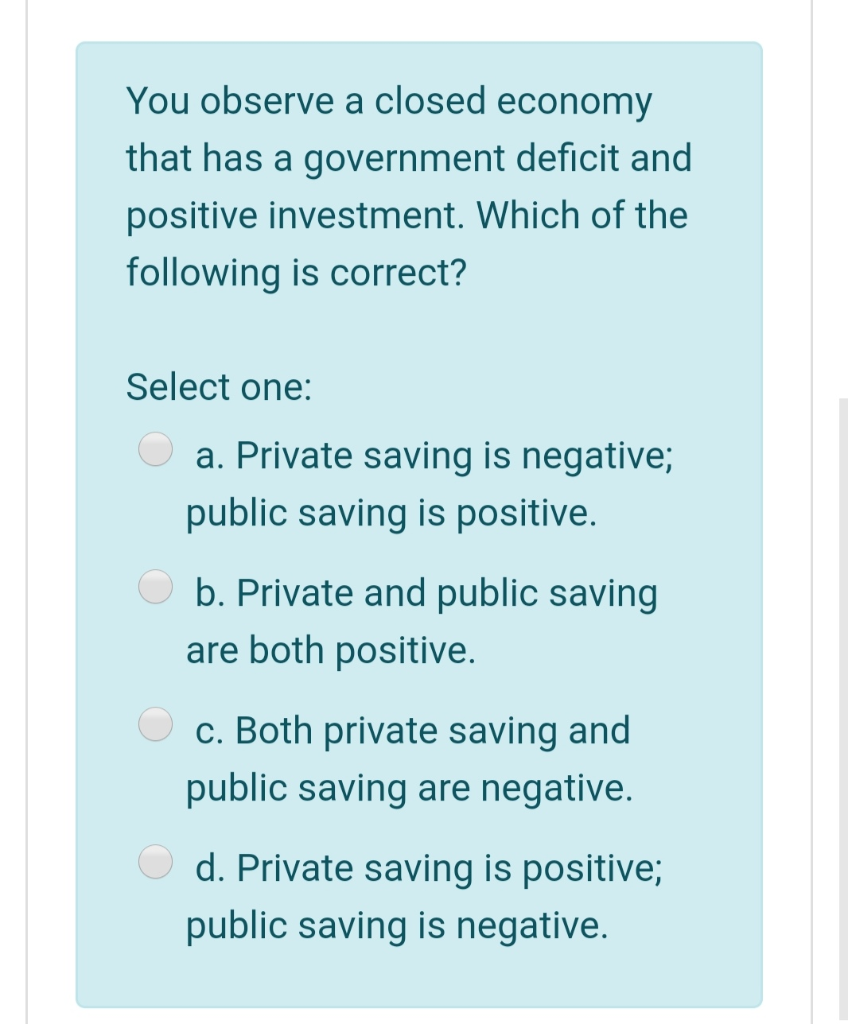The width and height of the screenshot is (848, 1024).
Task: Select option a: private saving negative, public positive
Action: [x=155, y=450]
